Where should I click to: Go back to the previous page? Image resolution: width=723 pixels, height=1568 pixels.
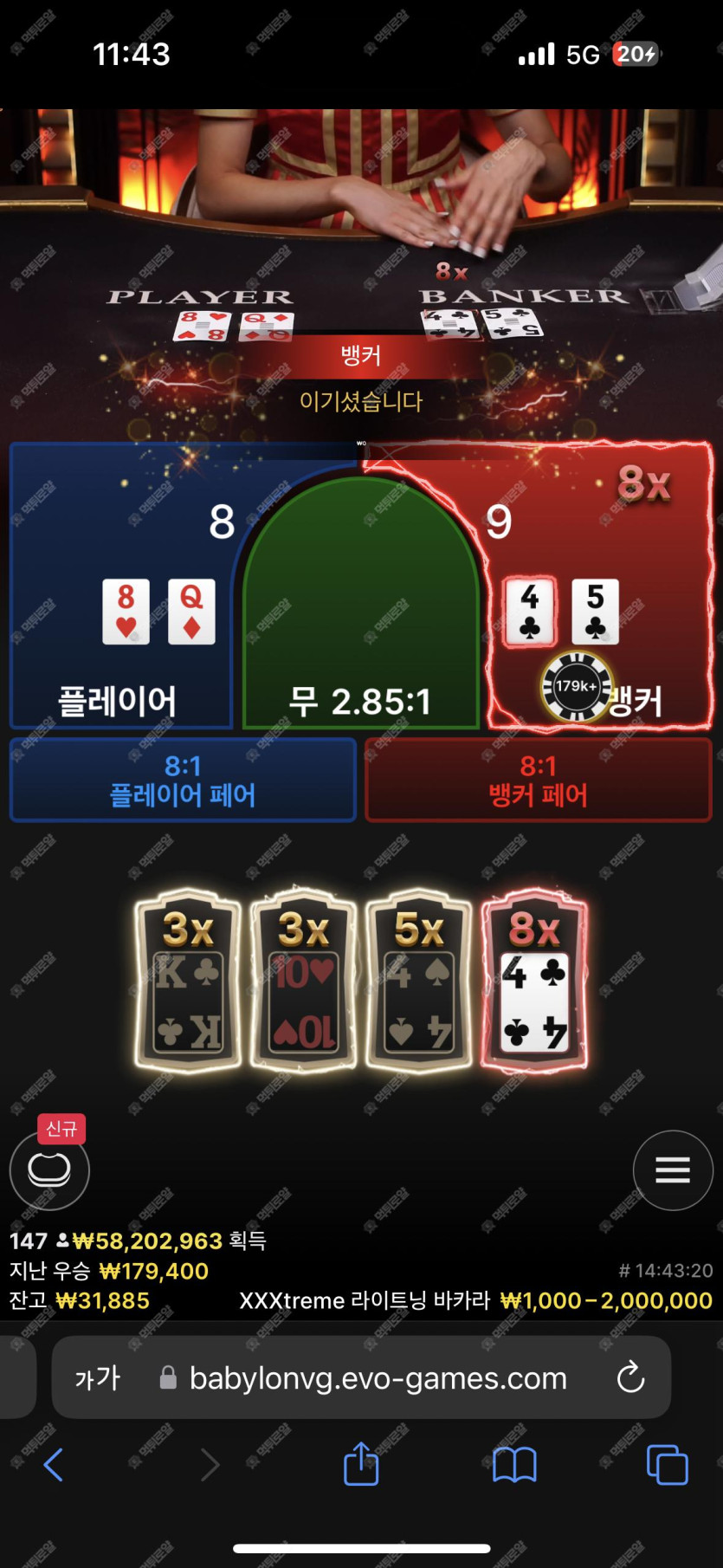(x=53, y=1465)
